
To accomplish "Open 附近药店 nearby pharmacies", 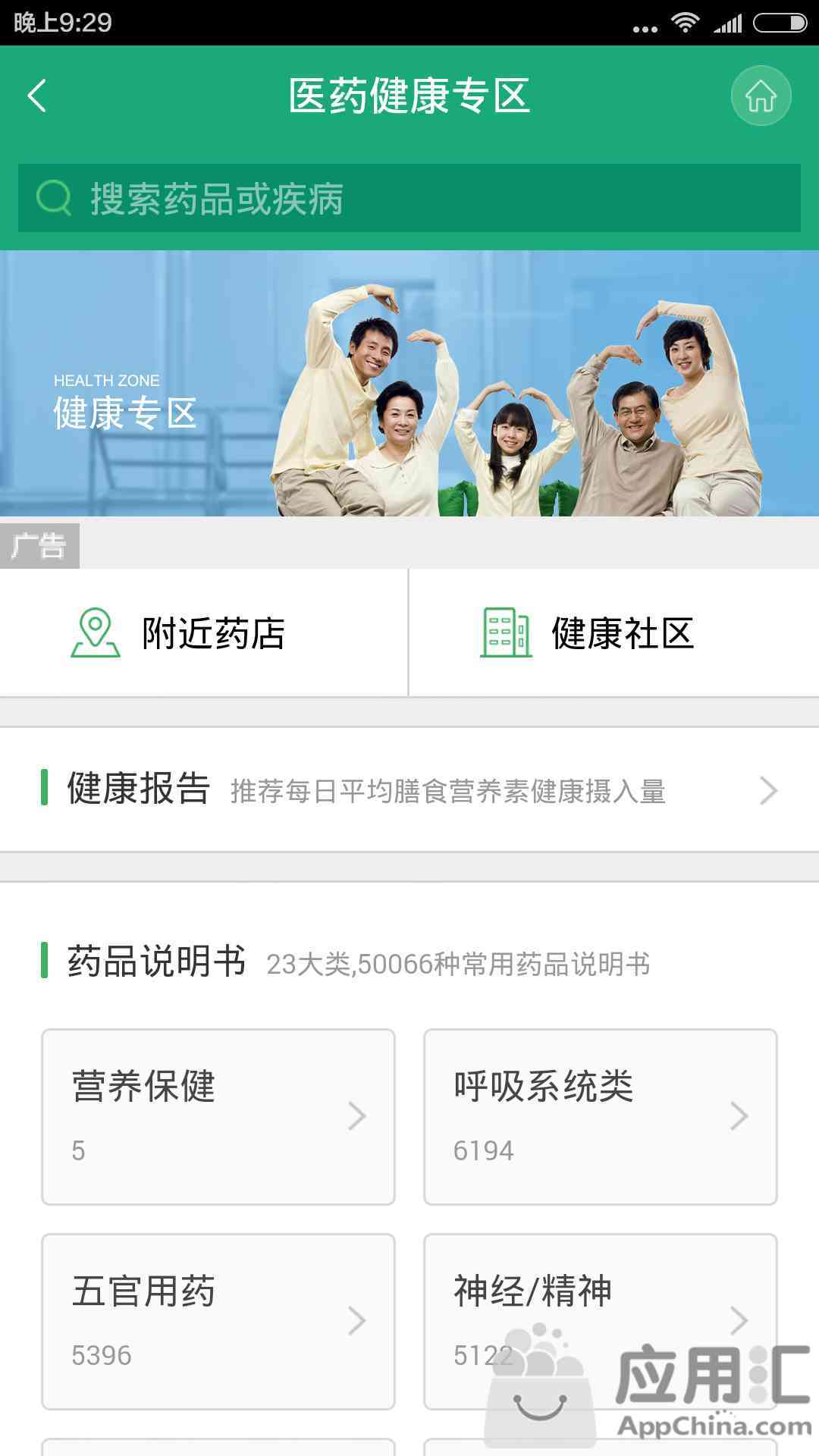I will 203,633.
